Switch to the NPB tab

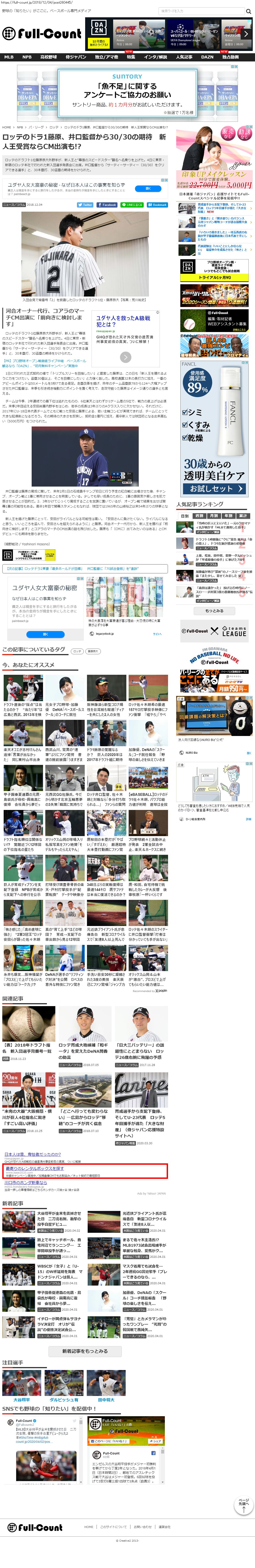(x=27, y=57)
